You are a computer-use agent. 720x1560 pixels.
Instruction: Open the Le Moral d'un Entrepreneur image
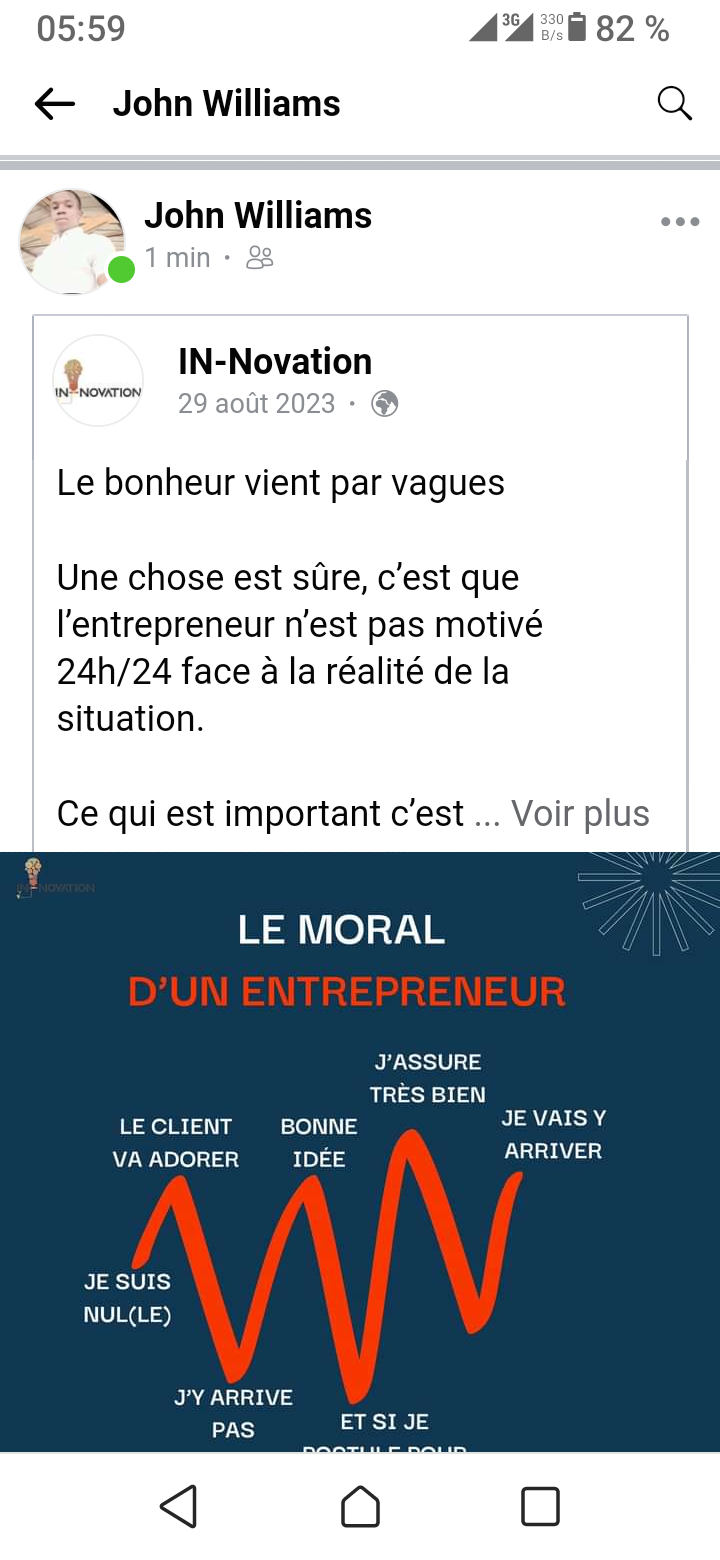coord(360,1150)
